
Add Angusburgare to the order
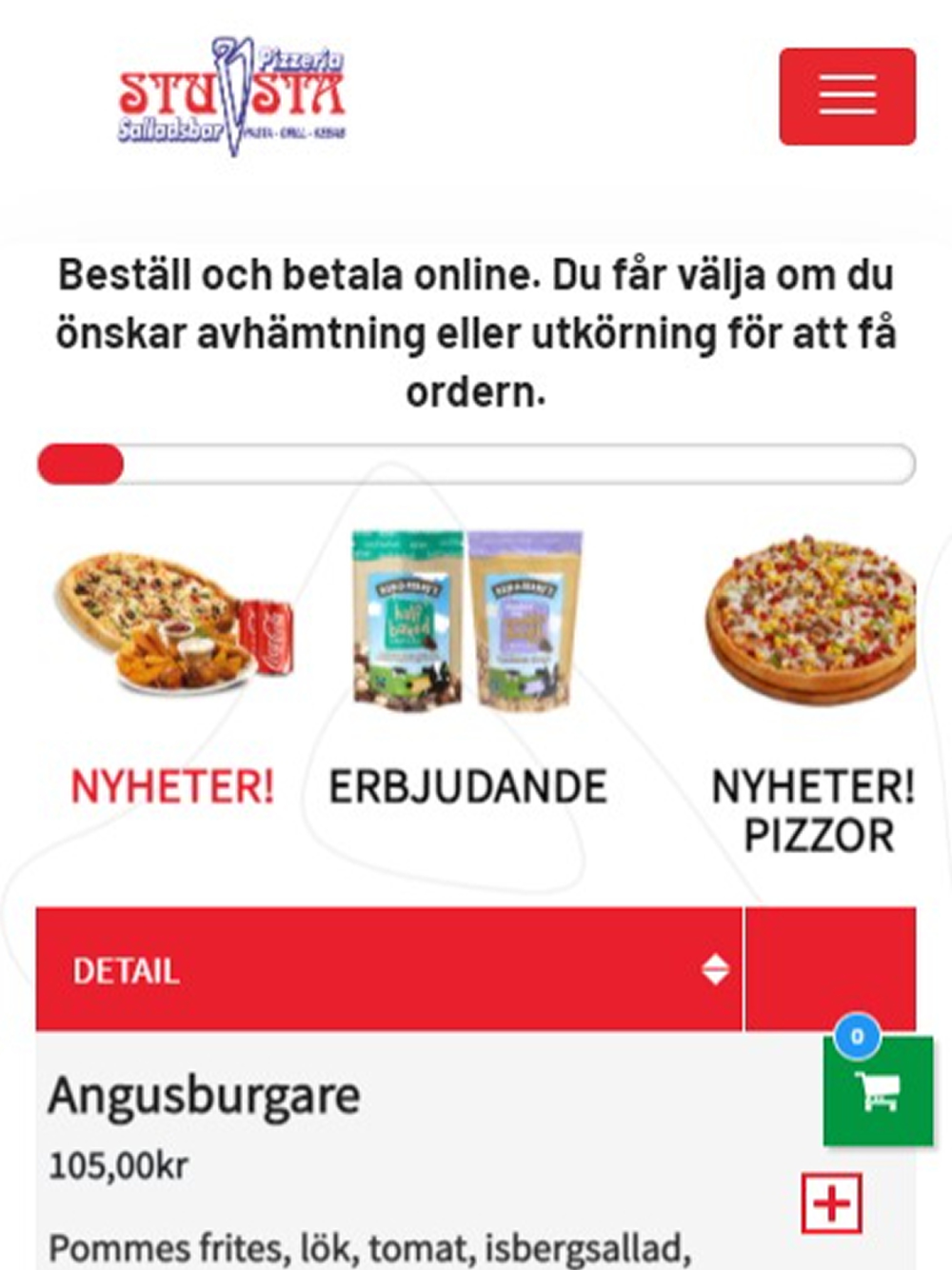click(x=831, y=1204)
